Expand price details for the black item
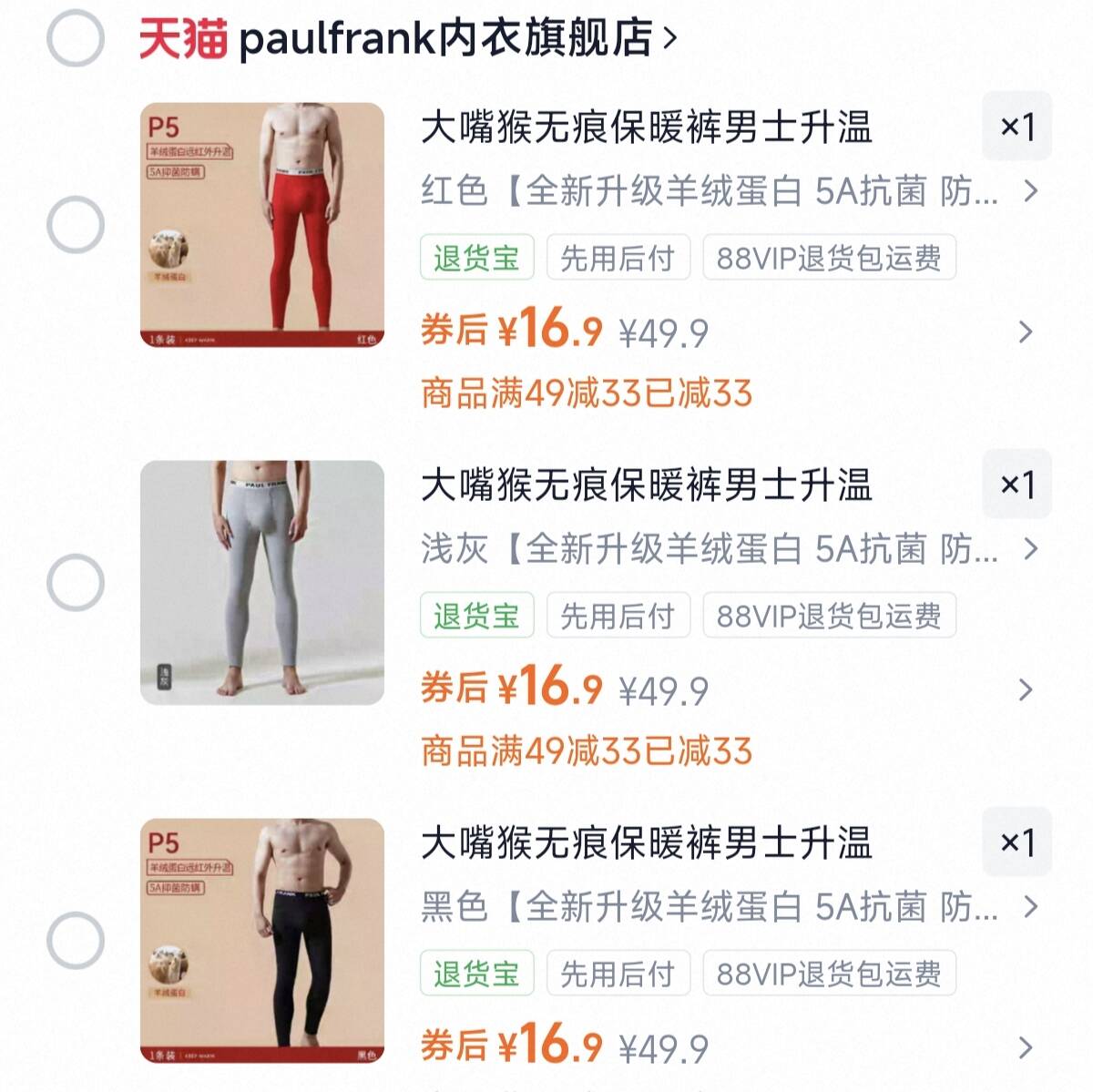Image resolution: width=1093 pixels, height=1092 pixels. [x=1026, y=1047]
